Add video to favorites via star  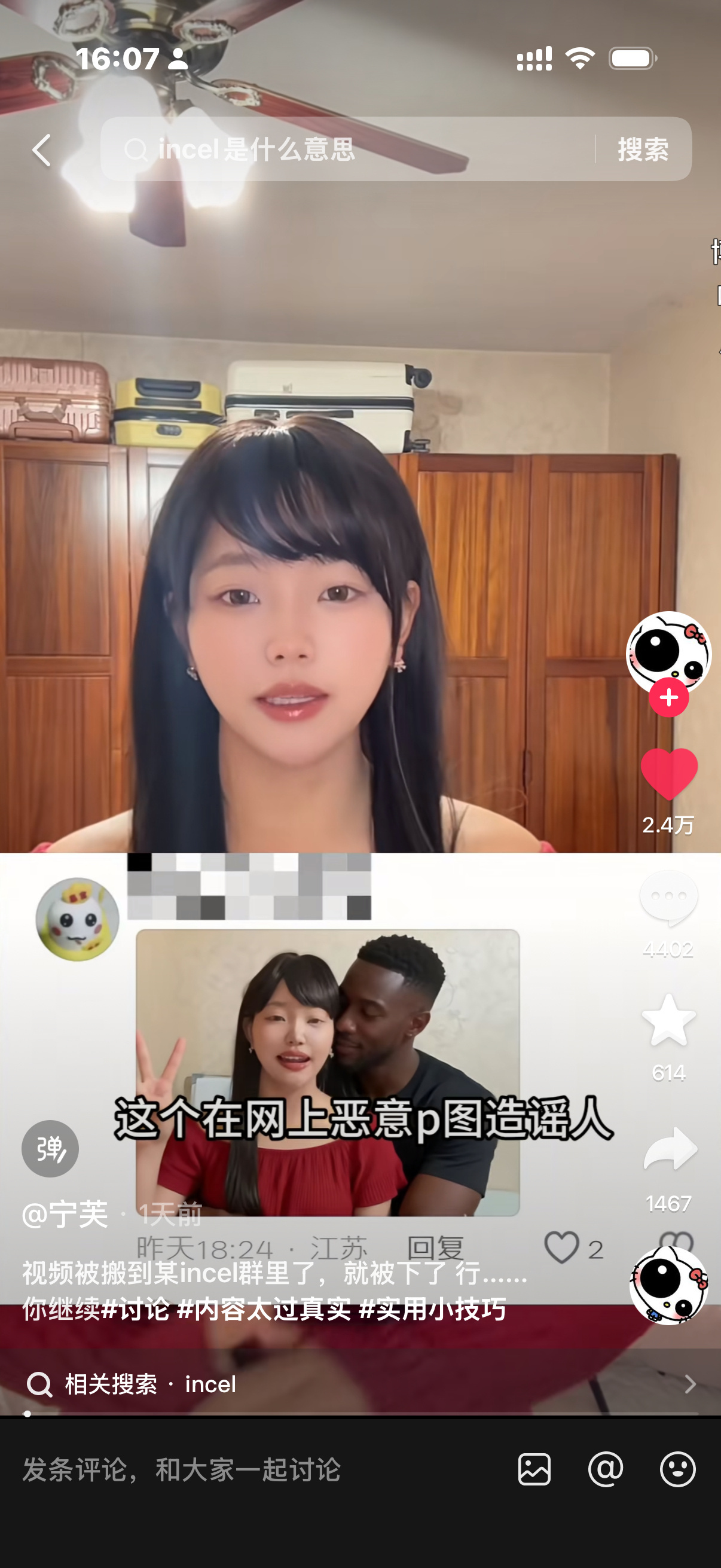[668, 1021]
